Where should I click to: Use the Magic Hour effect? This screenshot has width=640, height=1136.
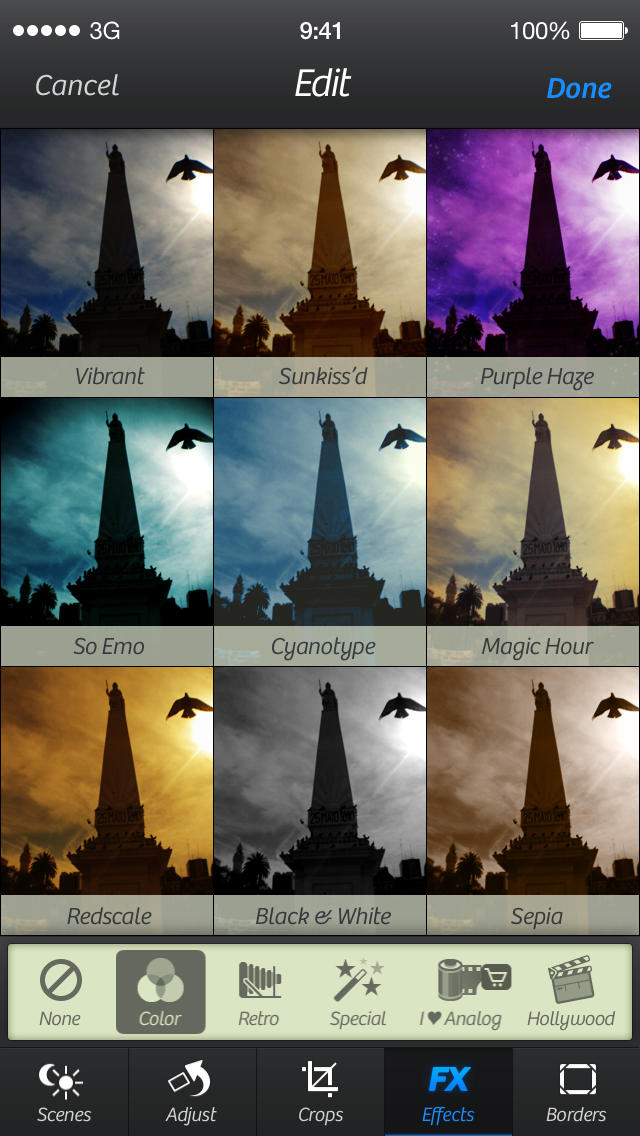[534, 530]
